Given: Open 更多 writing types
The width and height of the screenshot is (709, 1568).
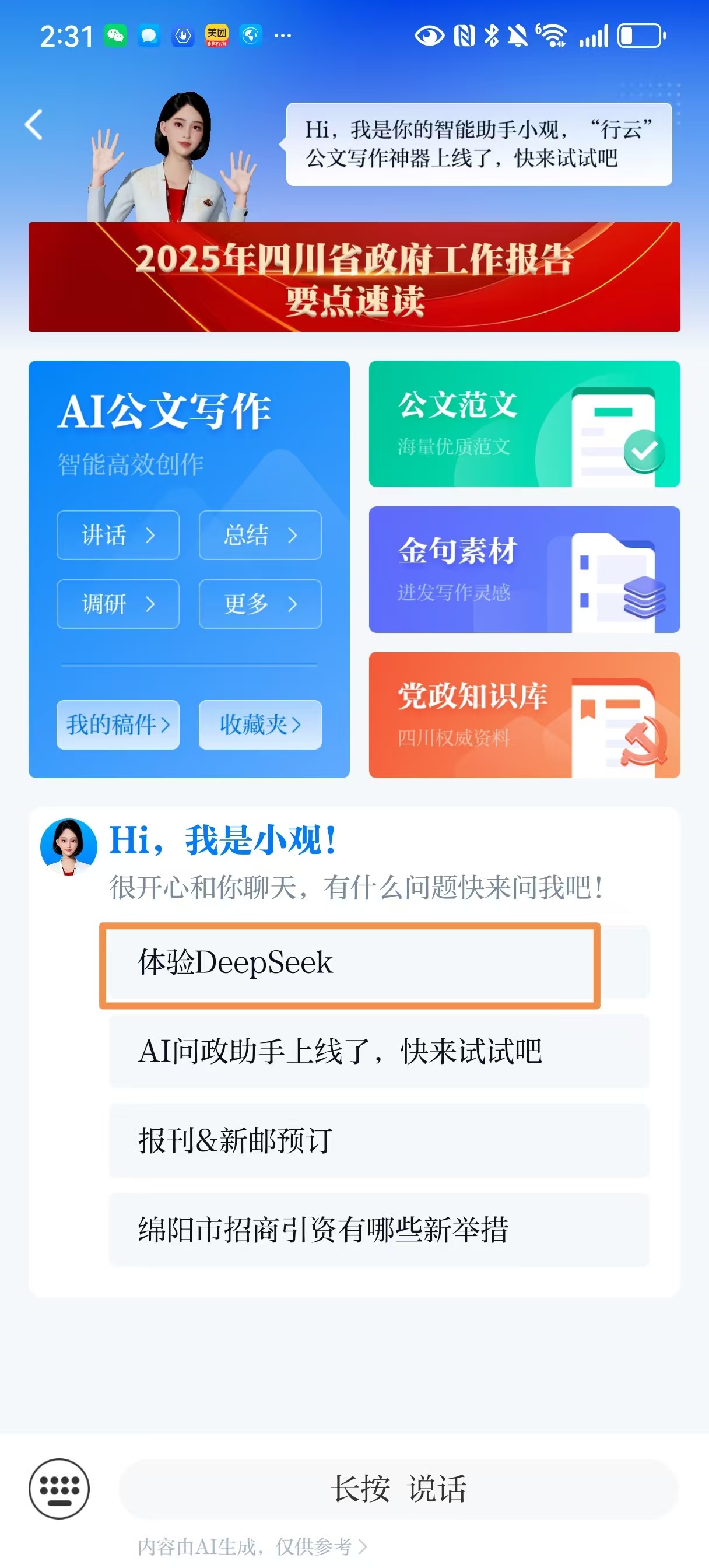Looking at the screenshot, I should pyautogui.click(x=260, y=604).
